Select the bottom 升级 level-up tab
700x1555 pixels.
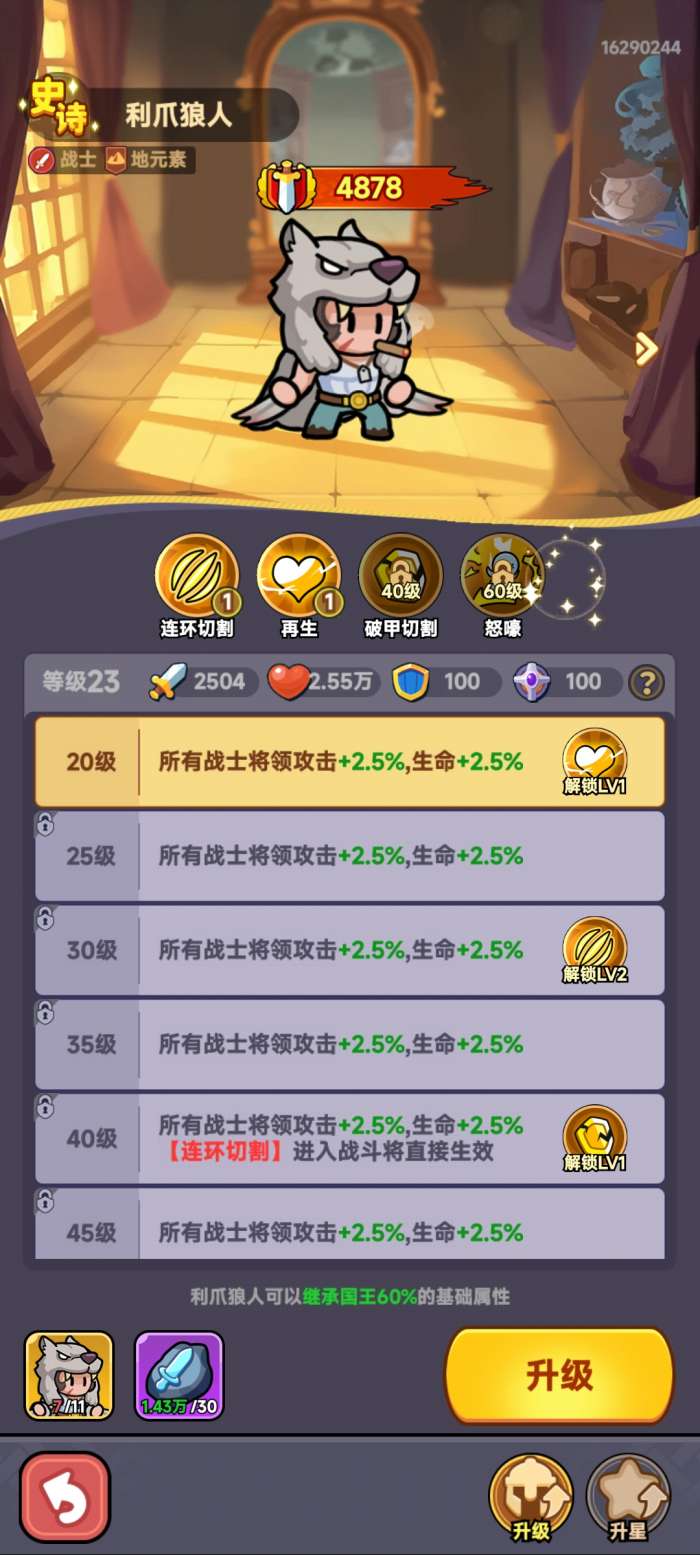click(x=530, y=1496)
